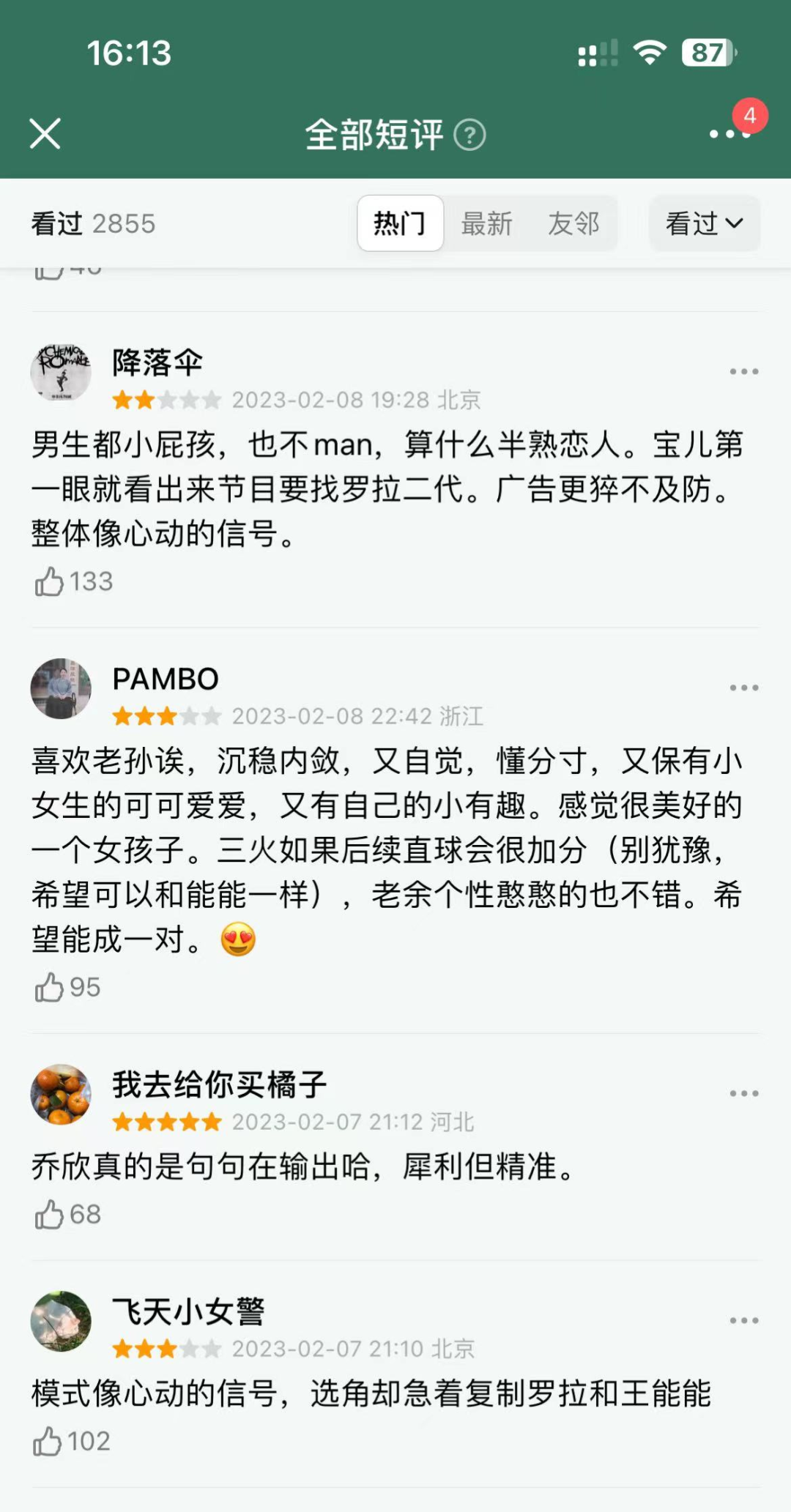This screenshot has height=1512, width=791.
Task: Like the review by 我去给你买橘子
Action: tap(50, 1215)
